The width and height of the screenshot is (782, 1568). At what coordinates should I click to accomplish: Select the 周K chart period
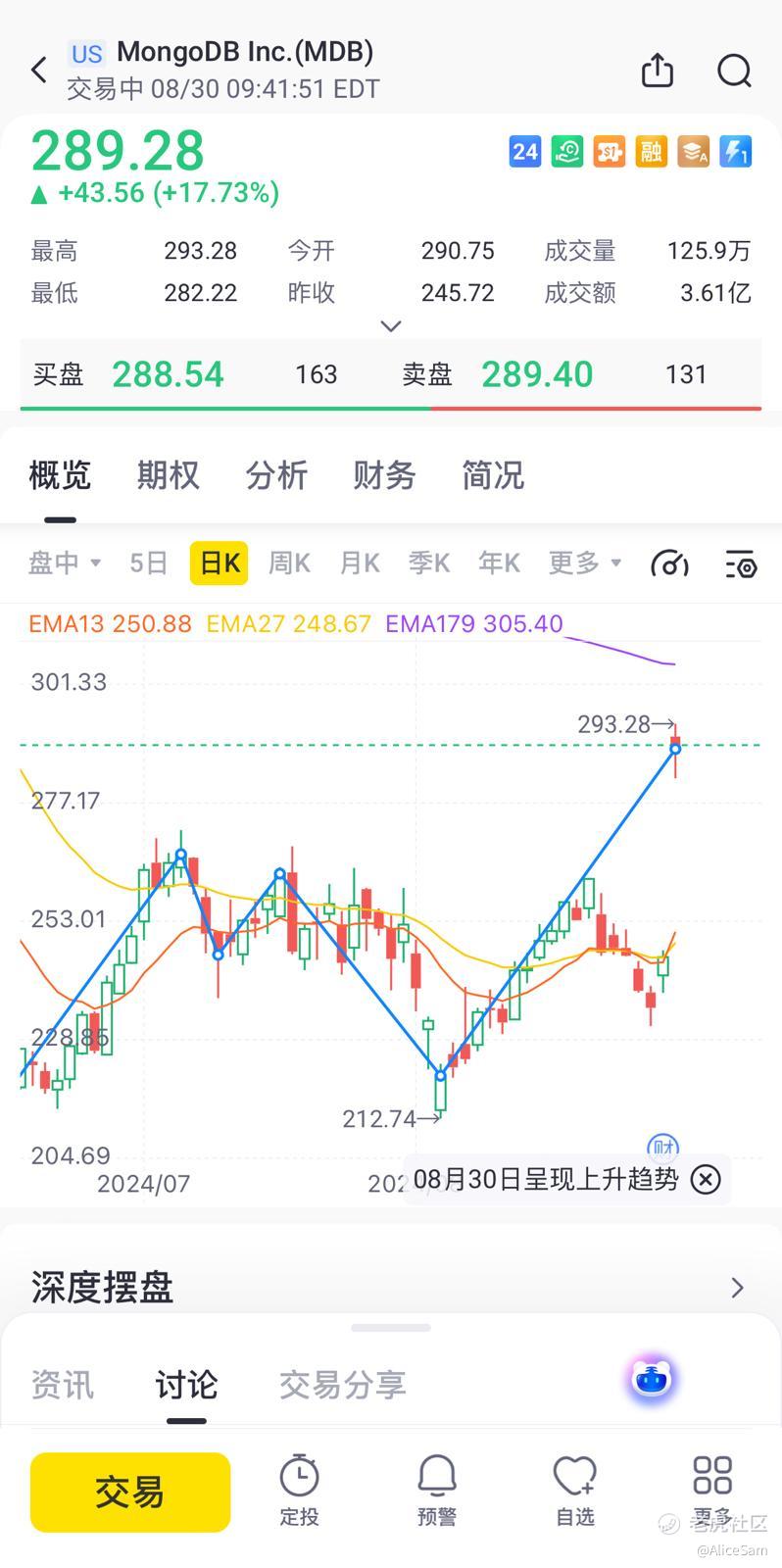[x=289, y=563]
